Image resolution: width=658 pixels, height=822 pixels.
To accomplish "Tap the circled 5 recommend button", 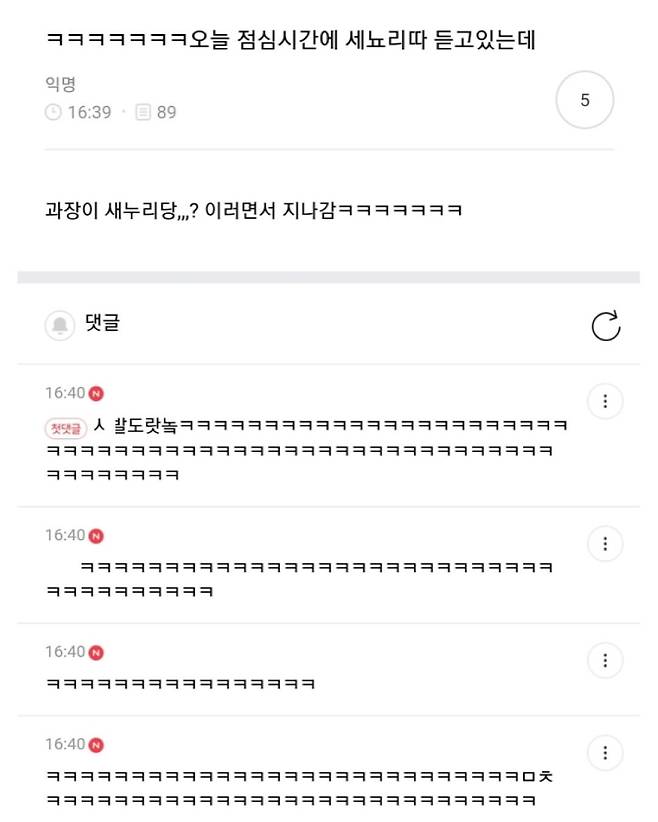I will click(x=585, y=100).
